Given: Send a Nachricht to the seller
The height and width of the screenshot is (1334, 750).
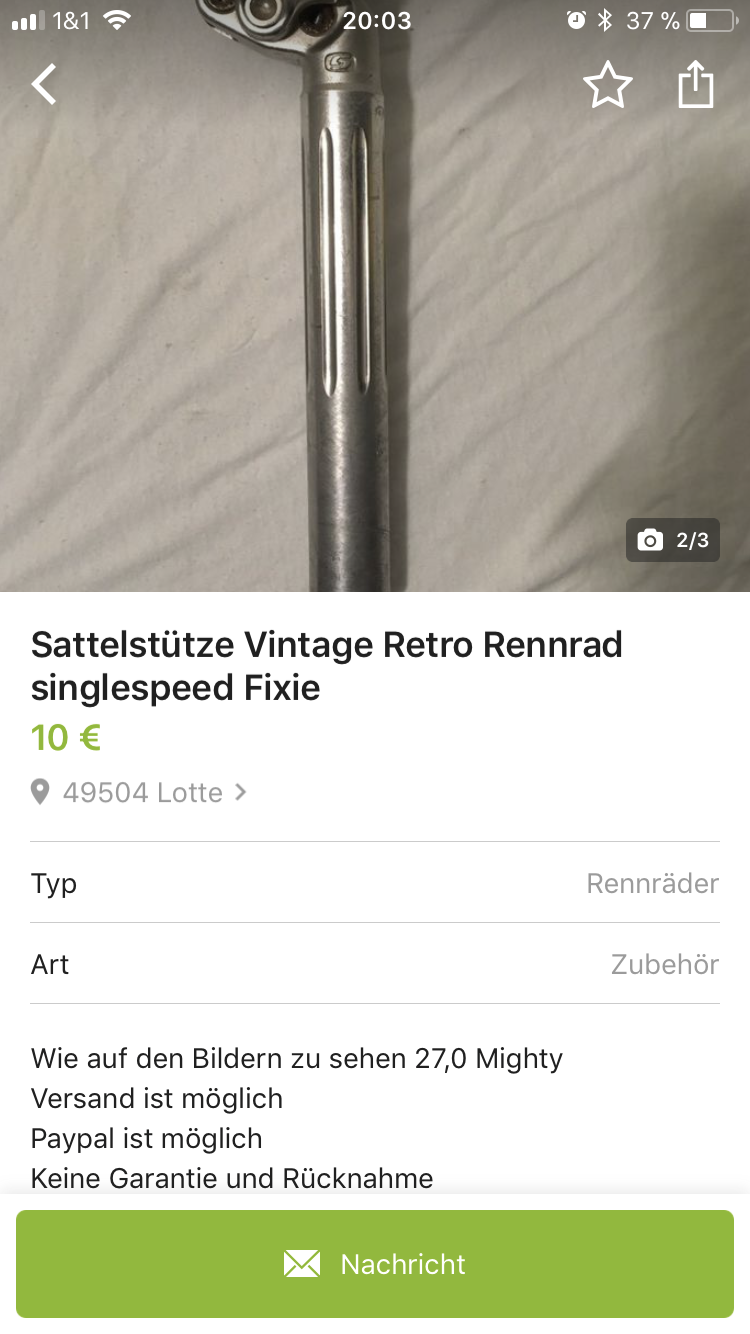Looking at the screenshot, I should click(375, 1264).
